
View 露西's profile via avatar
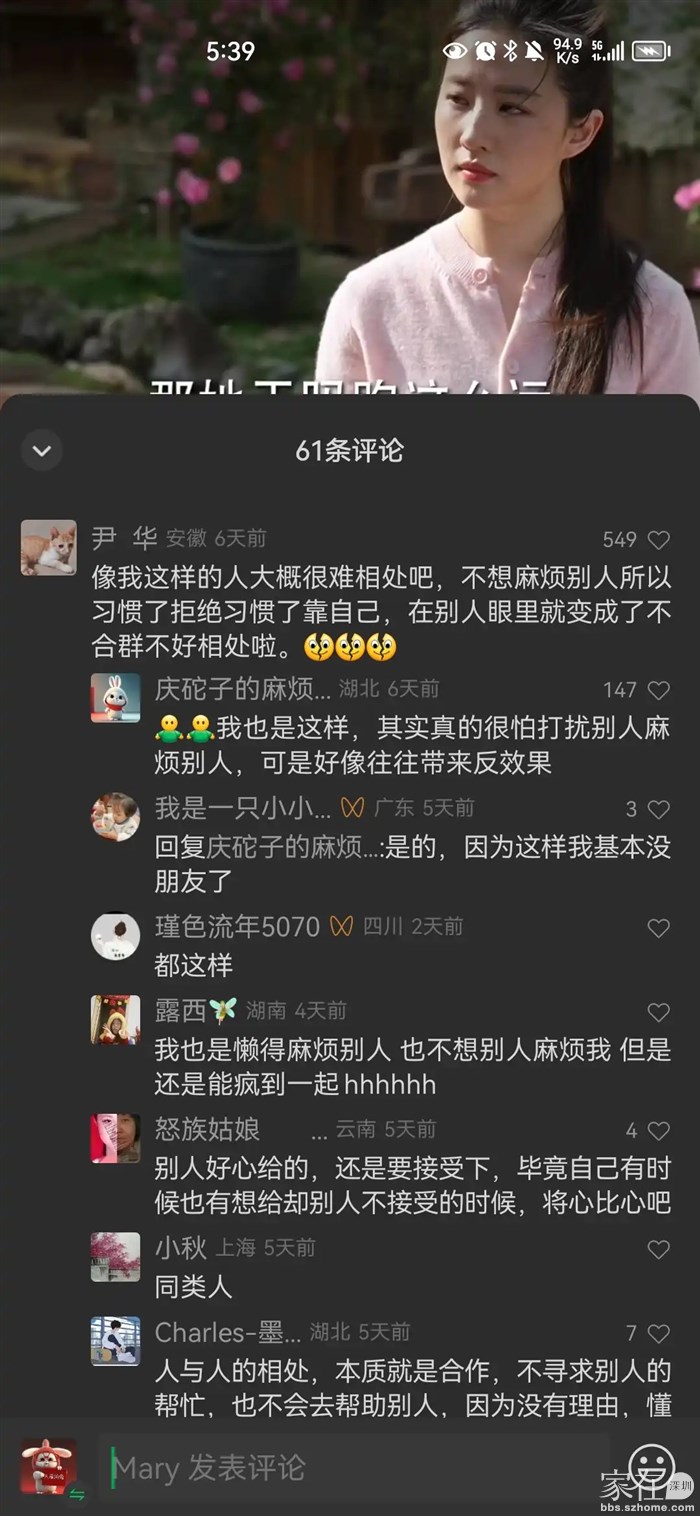point(115,1019)
